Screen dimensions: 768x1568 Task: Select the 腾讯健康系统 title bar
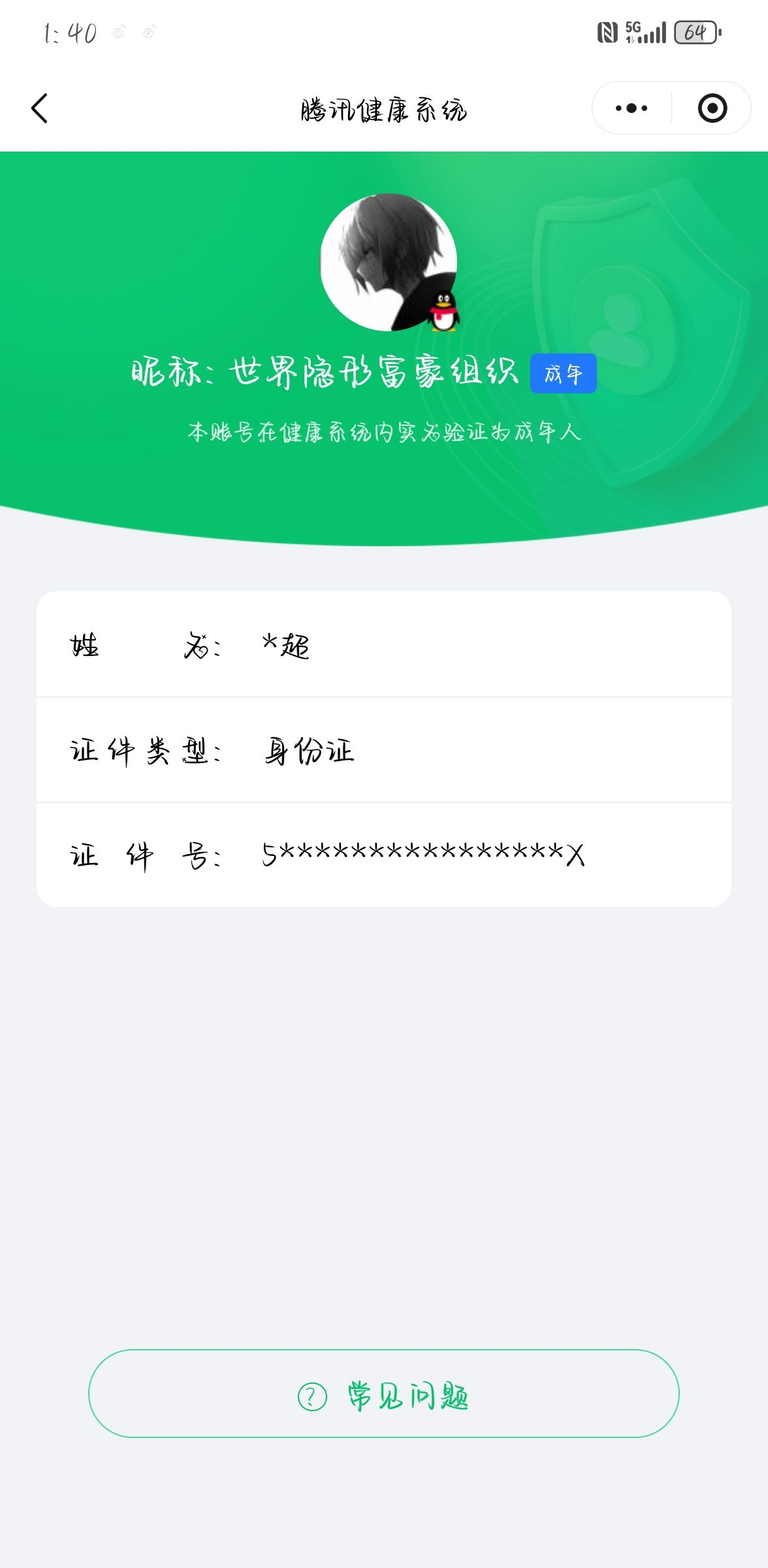tap(384, 109)
